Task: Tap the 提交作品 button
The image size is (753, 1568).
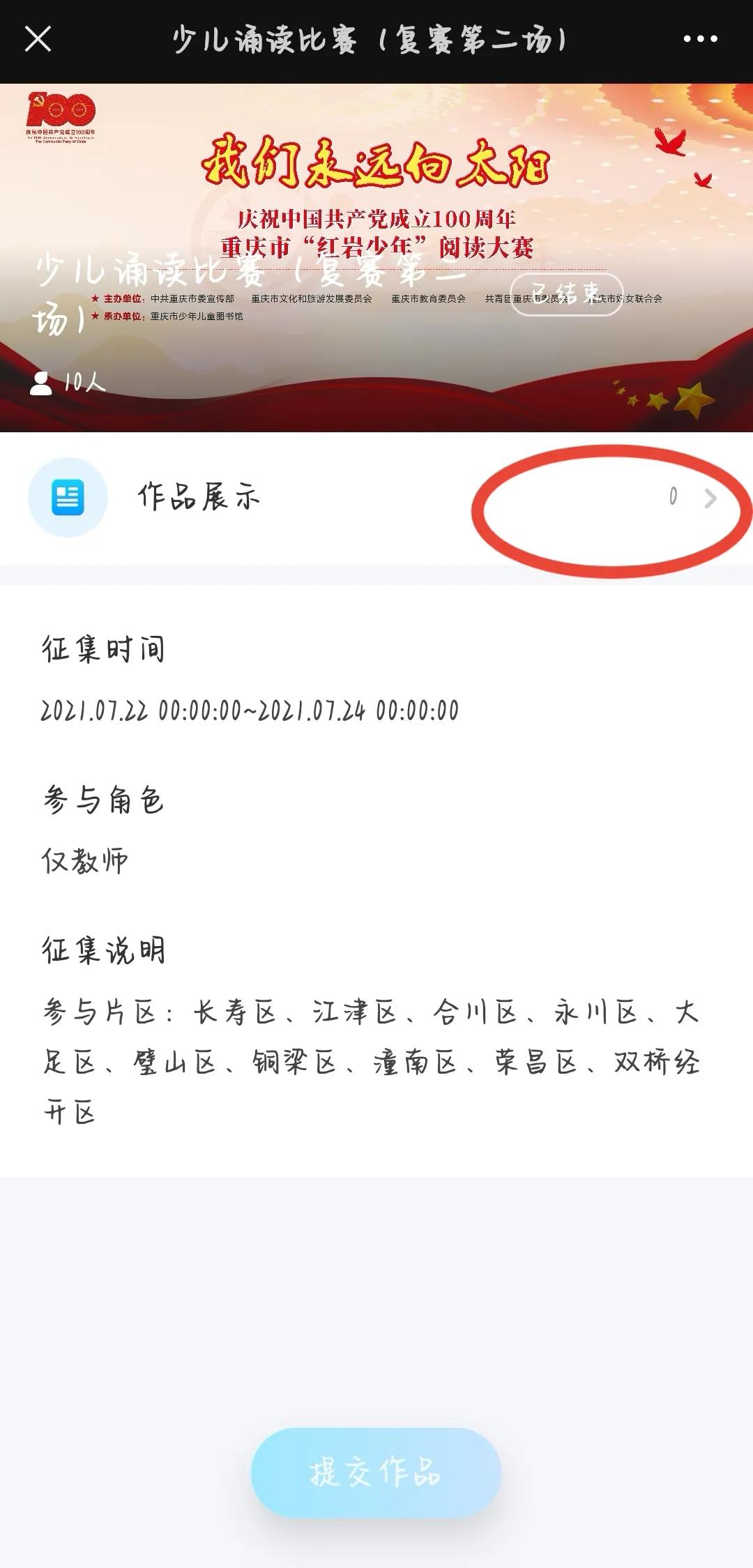Action: click(x=376, y=1472)
